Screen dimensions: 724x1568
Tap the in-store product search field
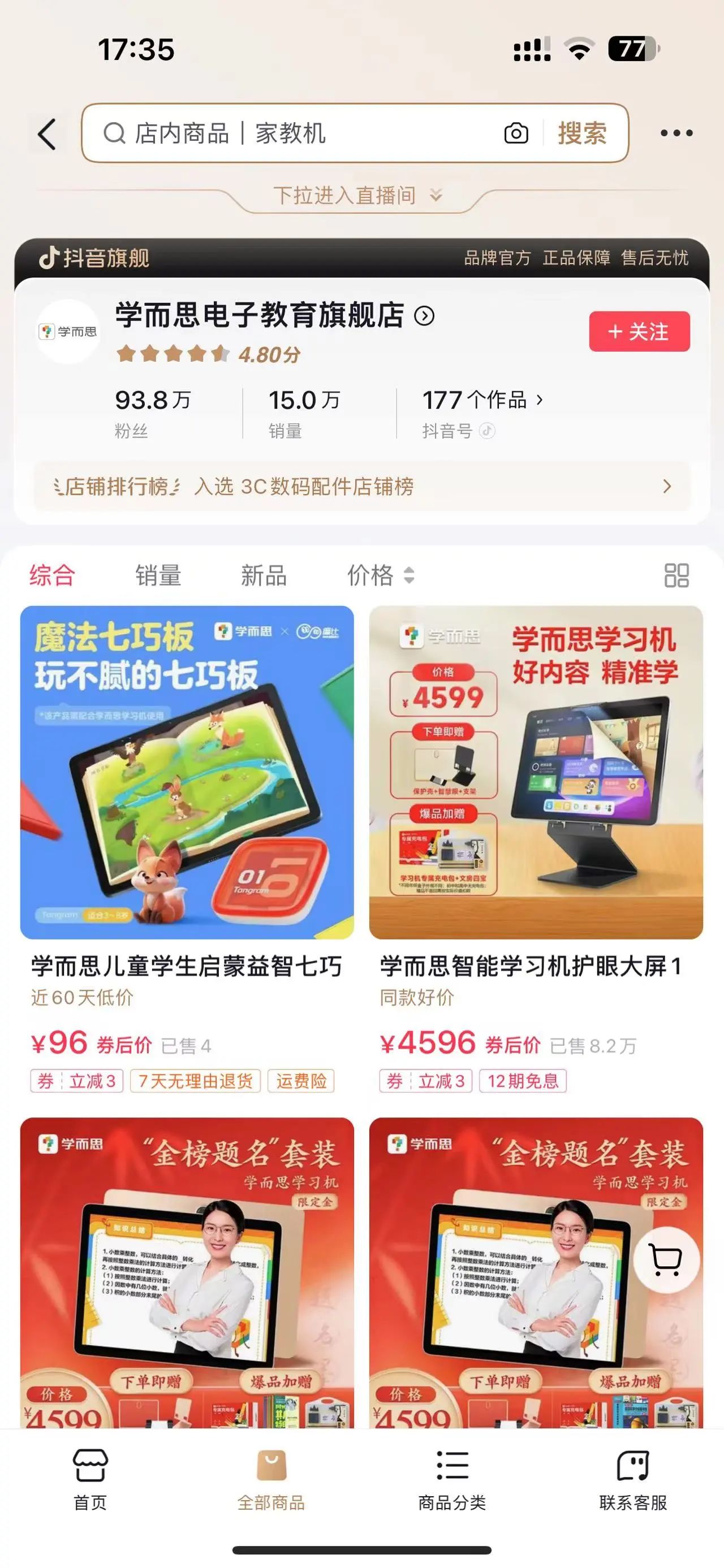[304, 134]
